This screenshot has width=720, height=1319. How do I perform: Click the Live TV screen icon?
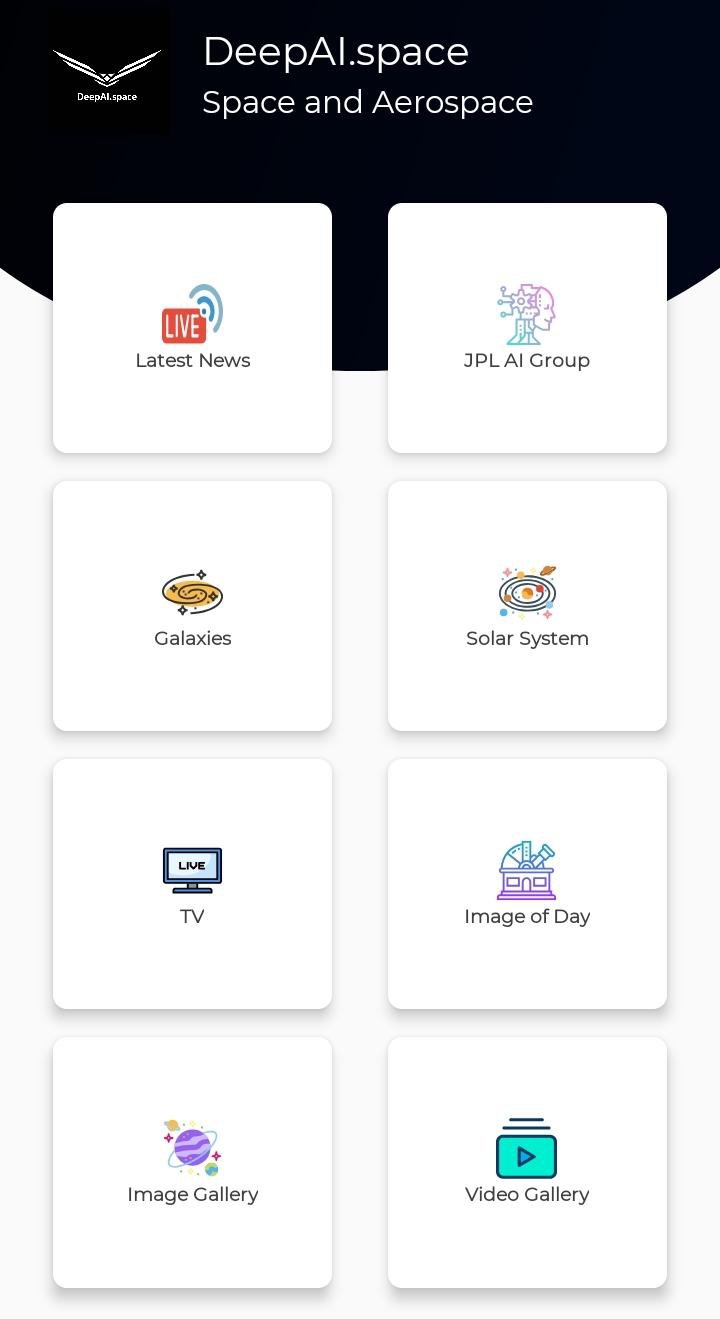[192, 869]
